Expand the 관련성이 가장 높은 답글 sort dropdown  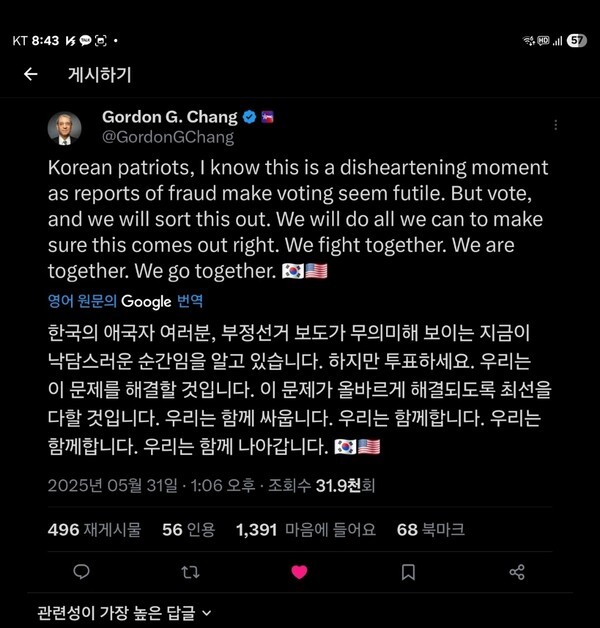[125, 612]
